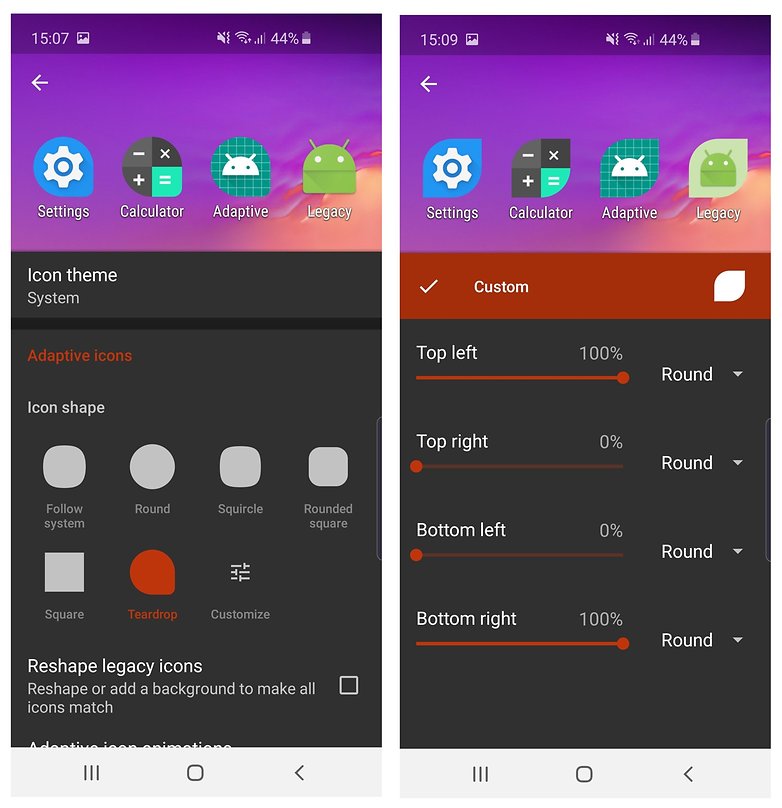Viewport: 782px width, 808px height.
Task: Select the Follow system icon shape
Action: (x=64, y=467)
